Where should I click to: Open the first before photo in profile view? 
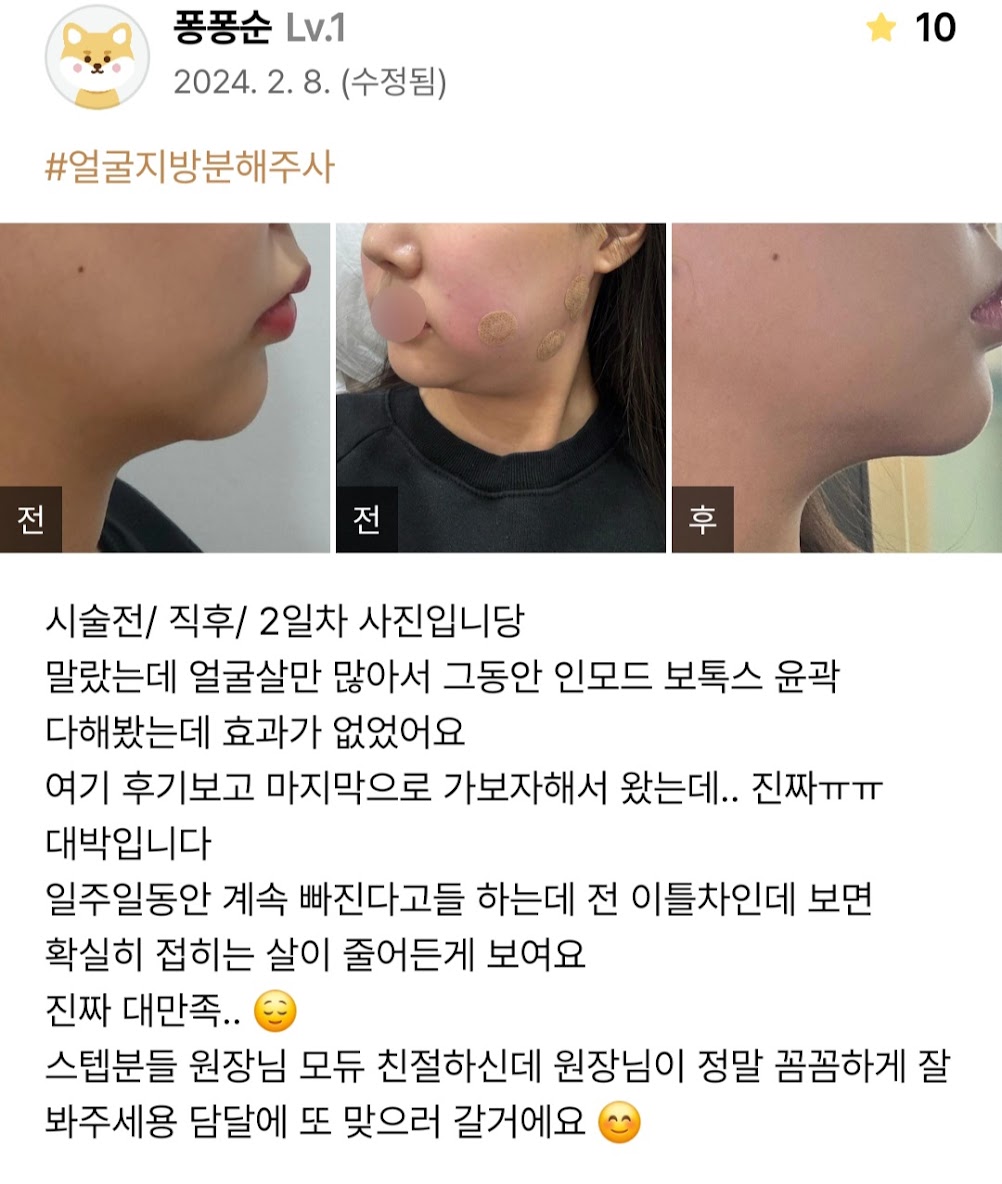[x=164, y=387]
